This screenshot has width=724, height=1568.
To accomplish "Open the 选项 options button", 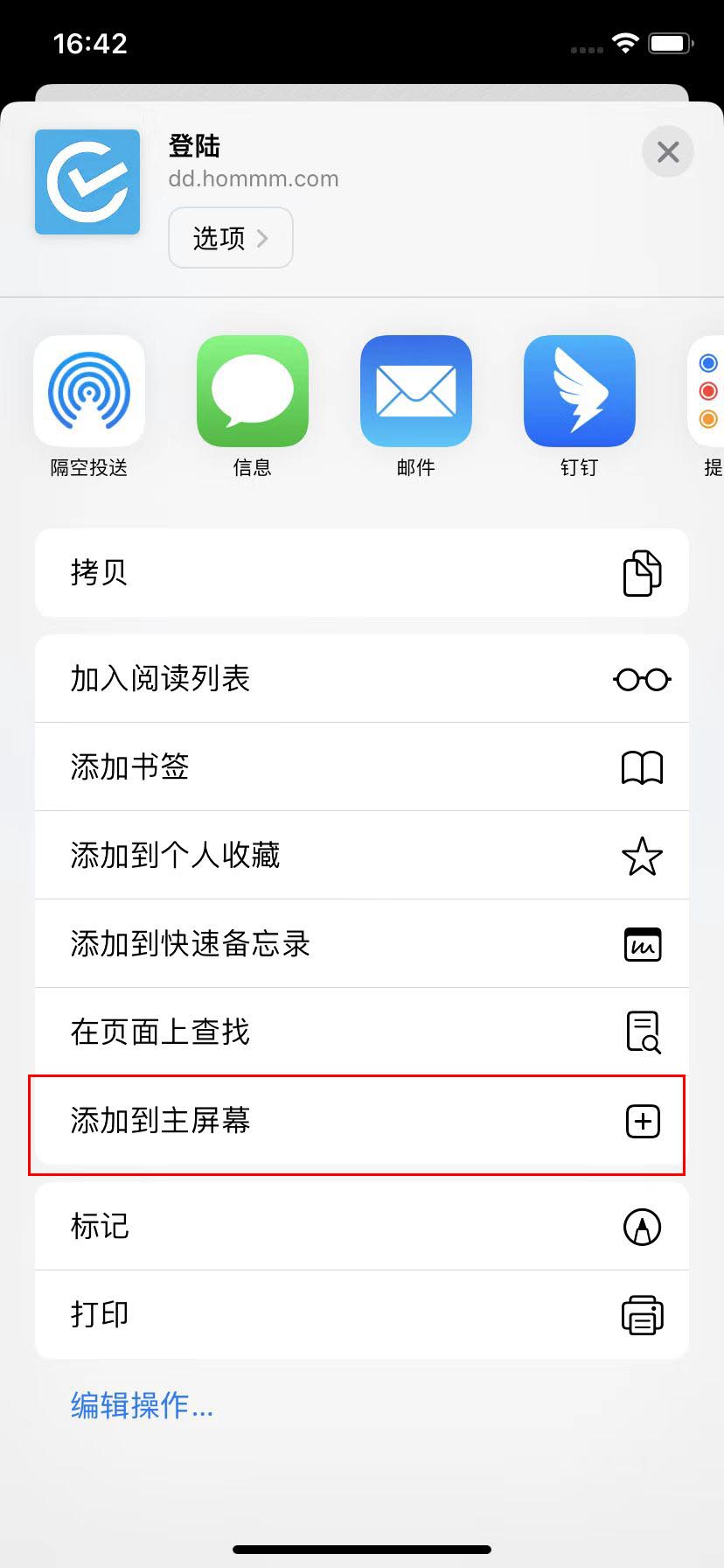I will (230, 237).
